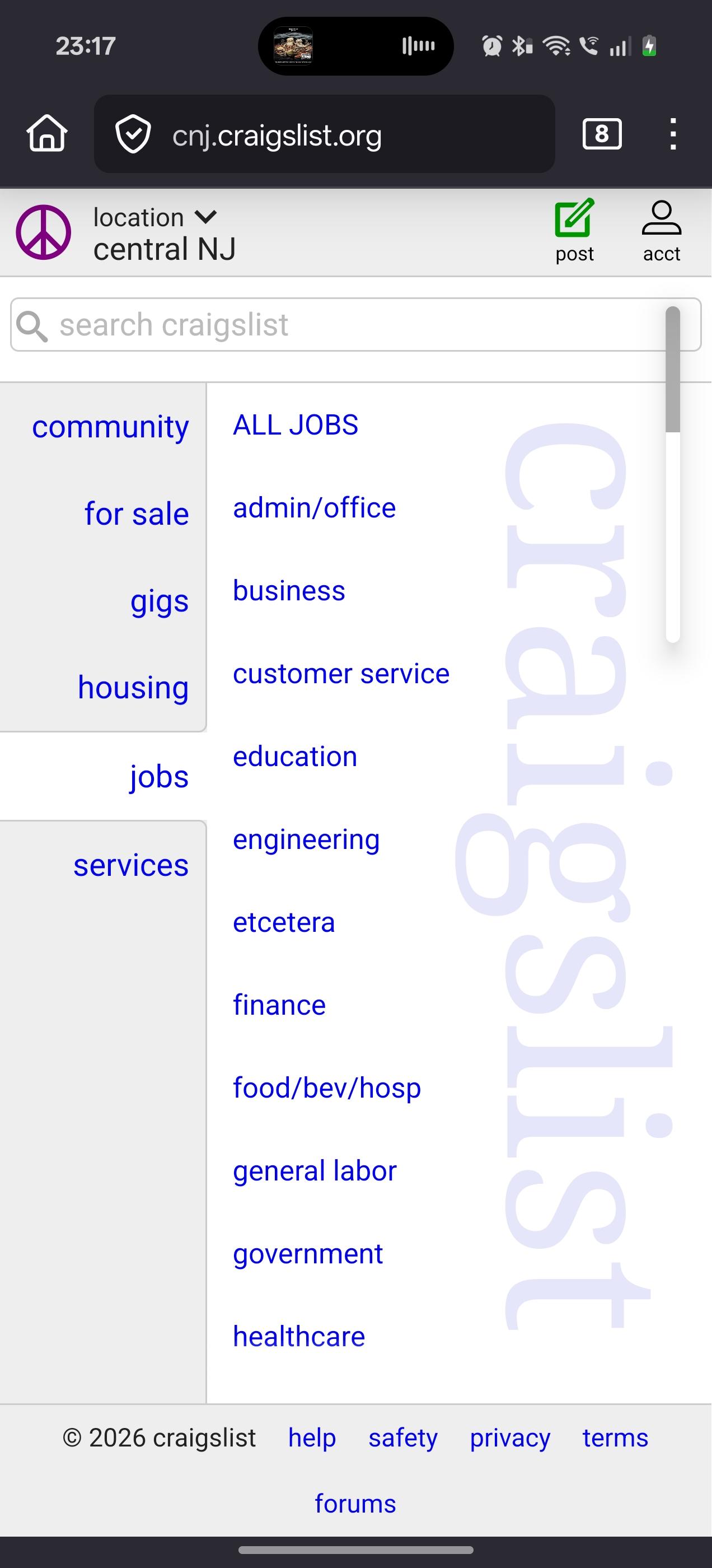This screenshot has width=712, height=1568.
Task: Switch to the housing category
Action: tap(133, 688)
